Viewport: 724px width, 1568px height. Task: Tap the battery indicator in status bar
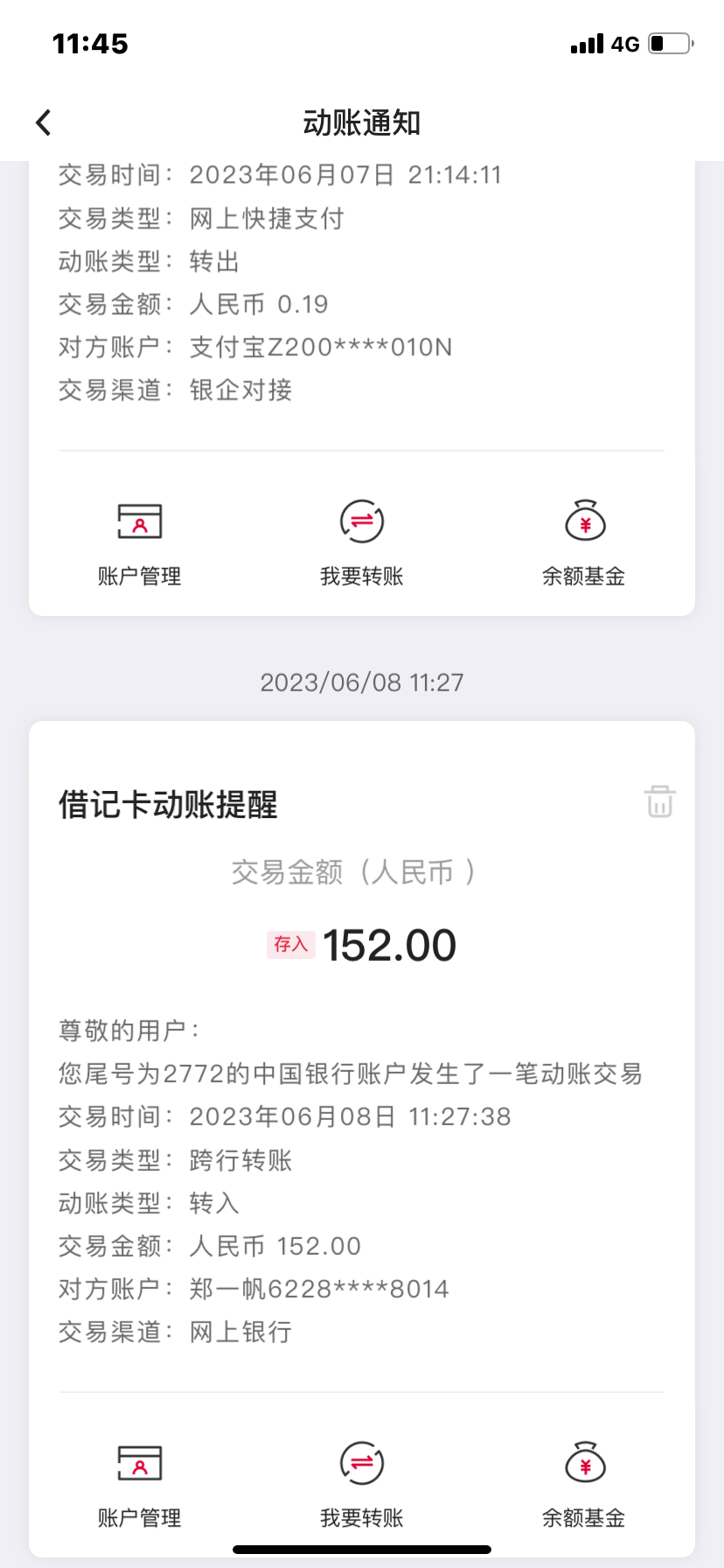tap(670, 43)
